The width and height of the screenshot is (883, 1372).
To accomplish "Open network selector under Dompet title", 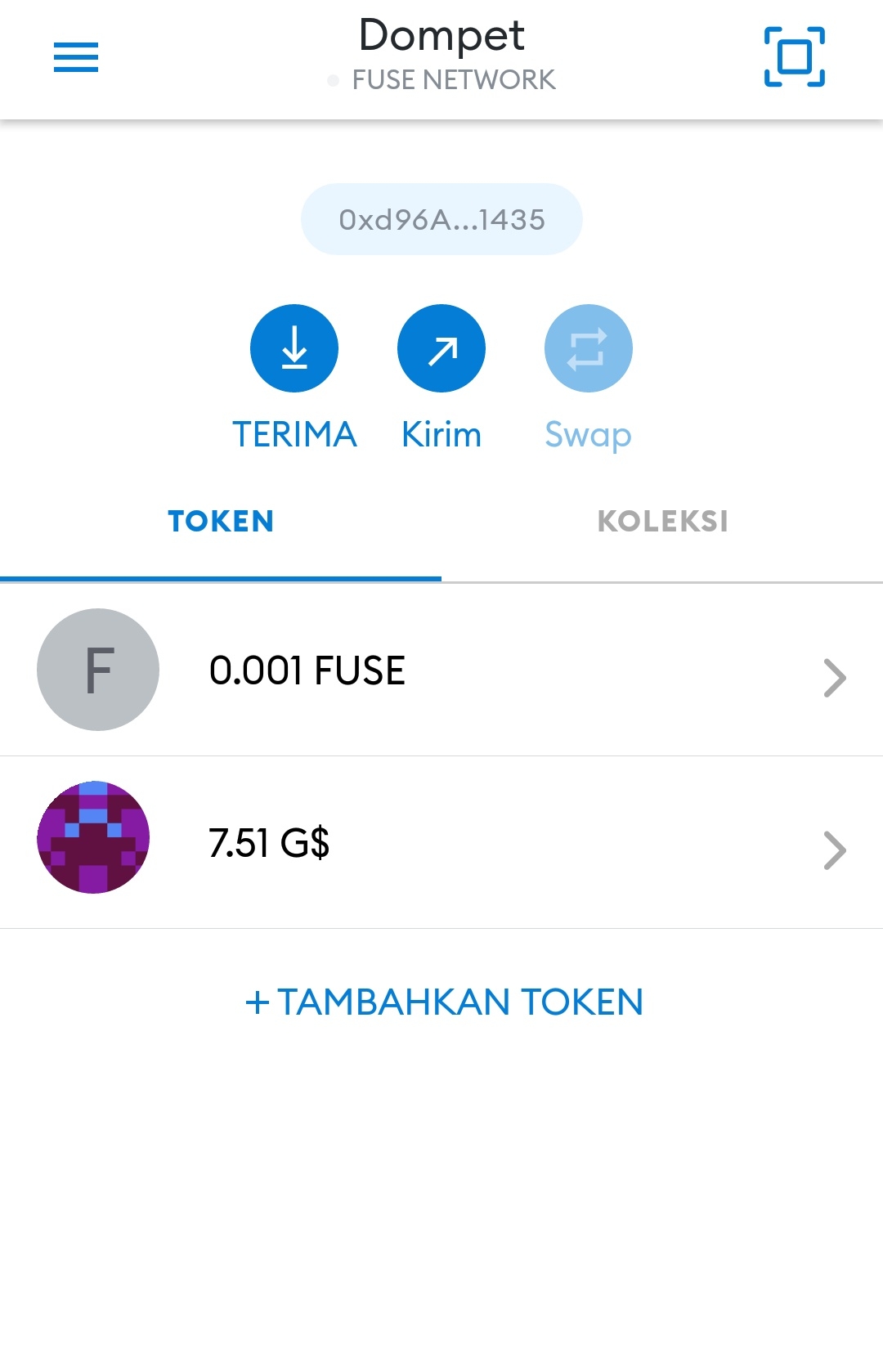I will pos(441,79).
